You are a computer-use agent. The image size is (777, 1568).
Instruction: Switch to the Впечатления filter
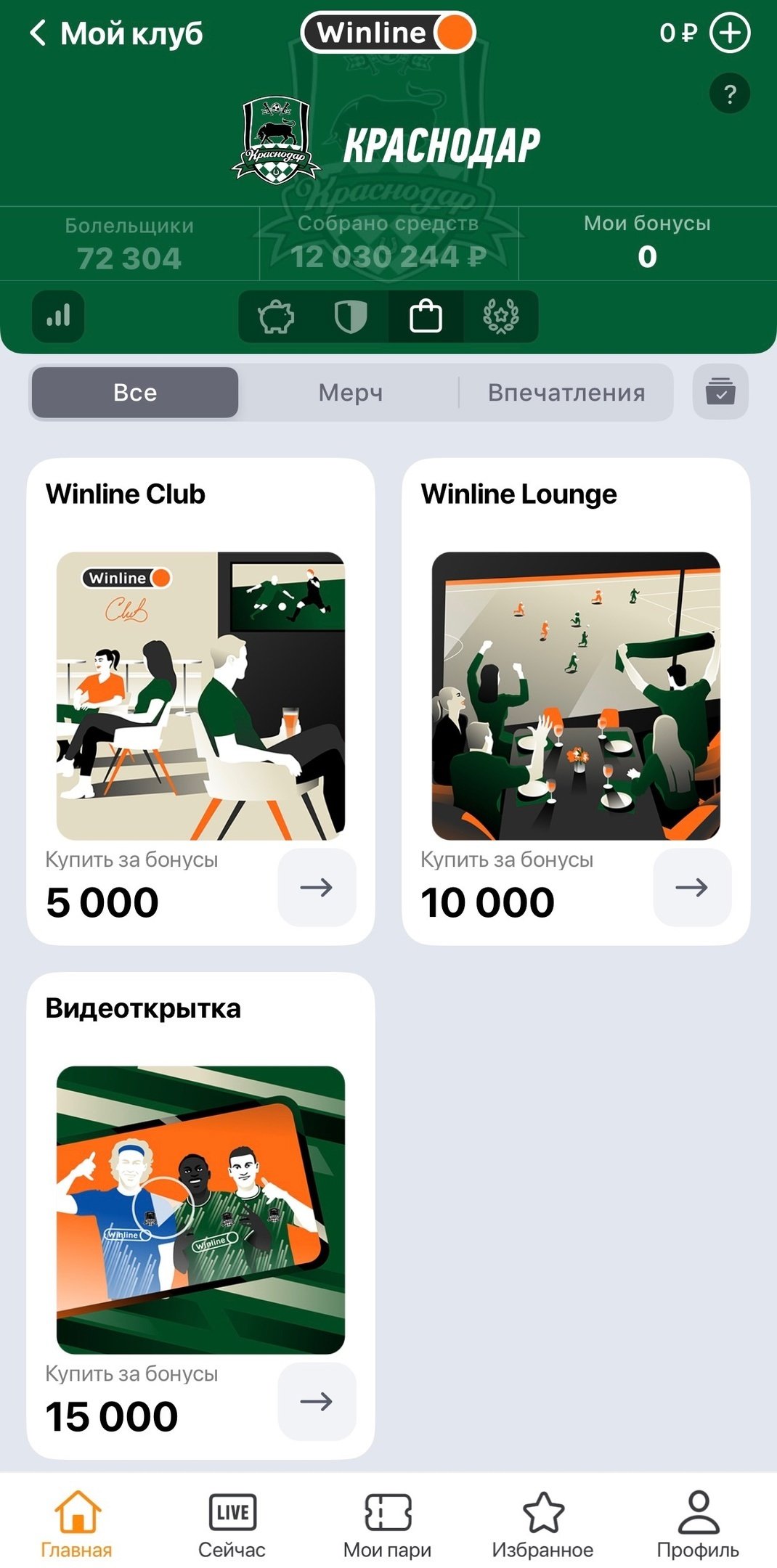click(x=566, y=393)
